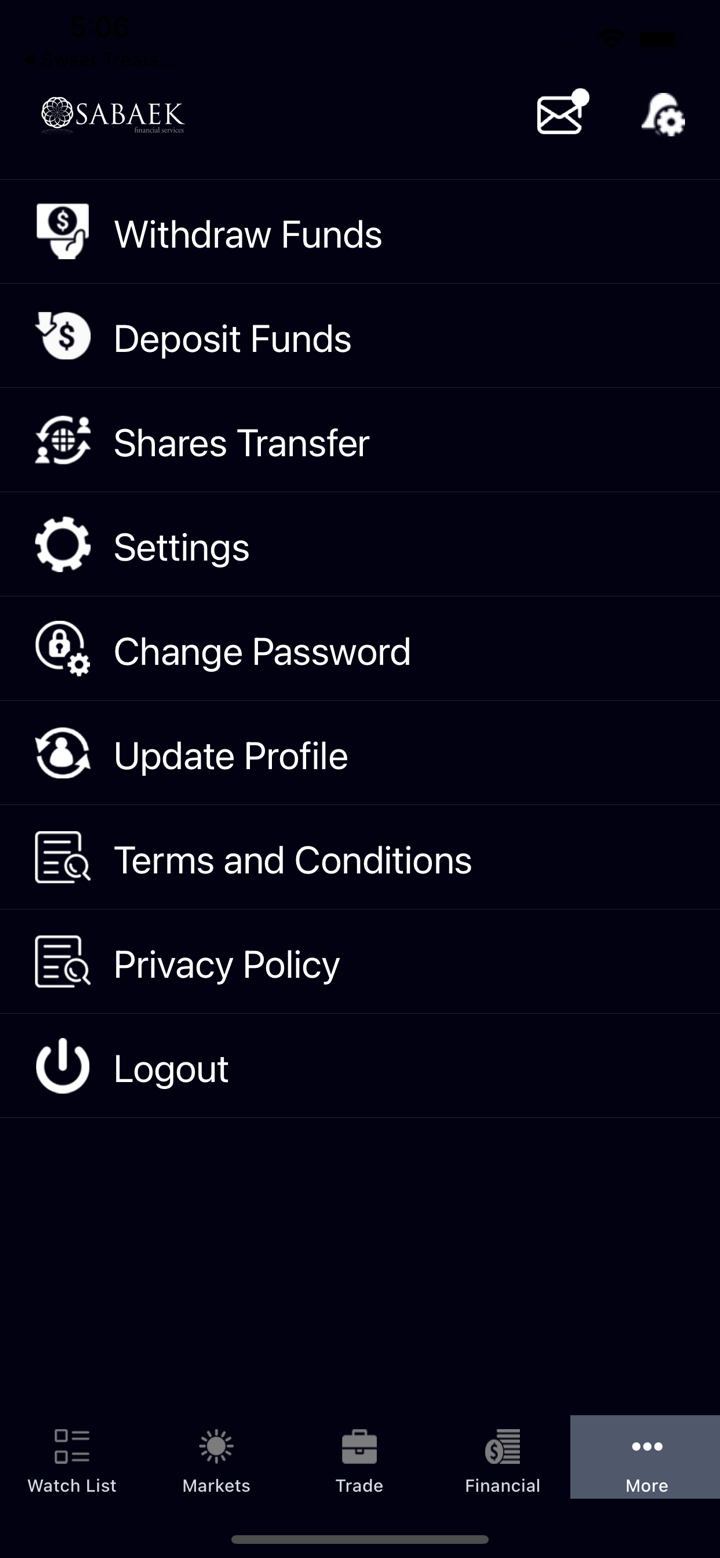
Task: Switch to the Watch List tab
Action: [72, 1460]
